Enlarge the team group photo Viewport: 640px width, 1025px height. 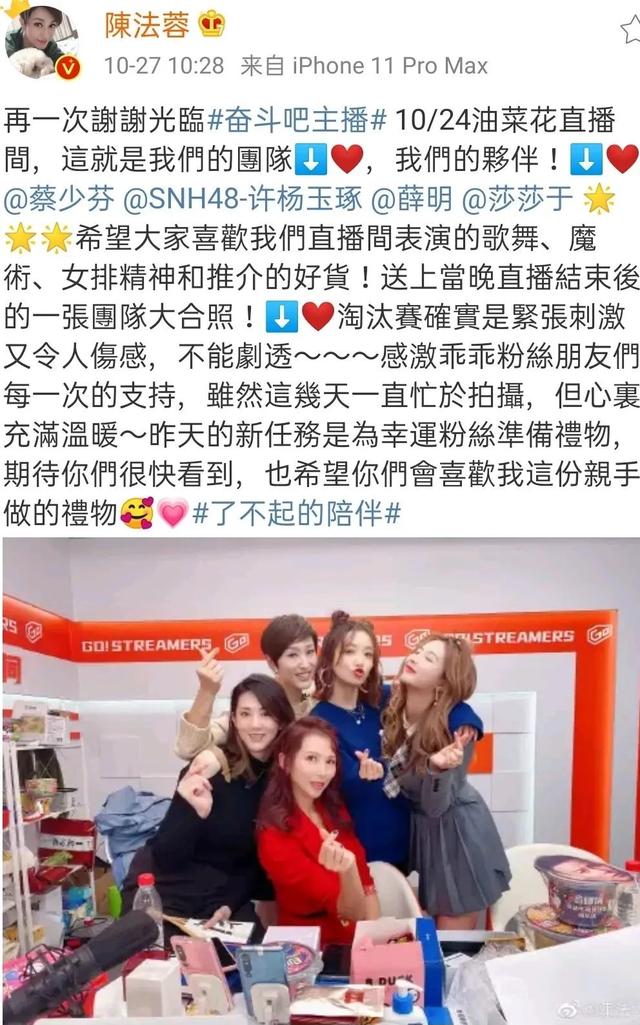click(320, 780)
